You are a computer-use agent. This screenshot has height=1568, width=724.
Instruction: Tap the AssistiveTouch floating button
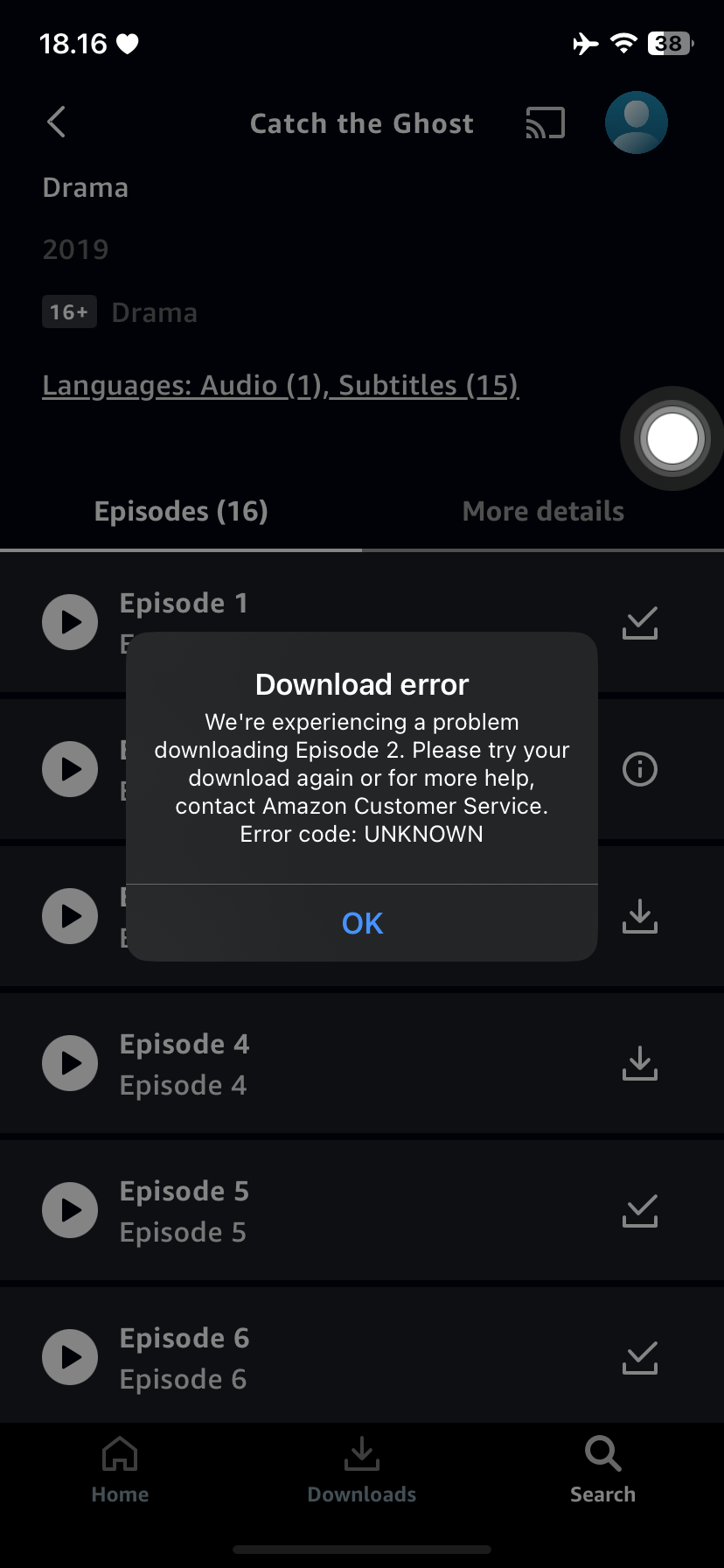point(672,438)
